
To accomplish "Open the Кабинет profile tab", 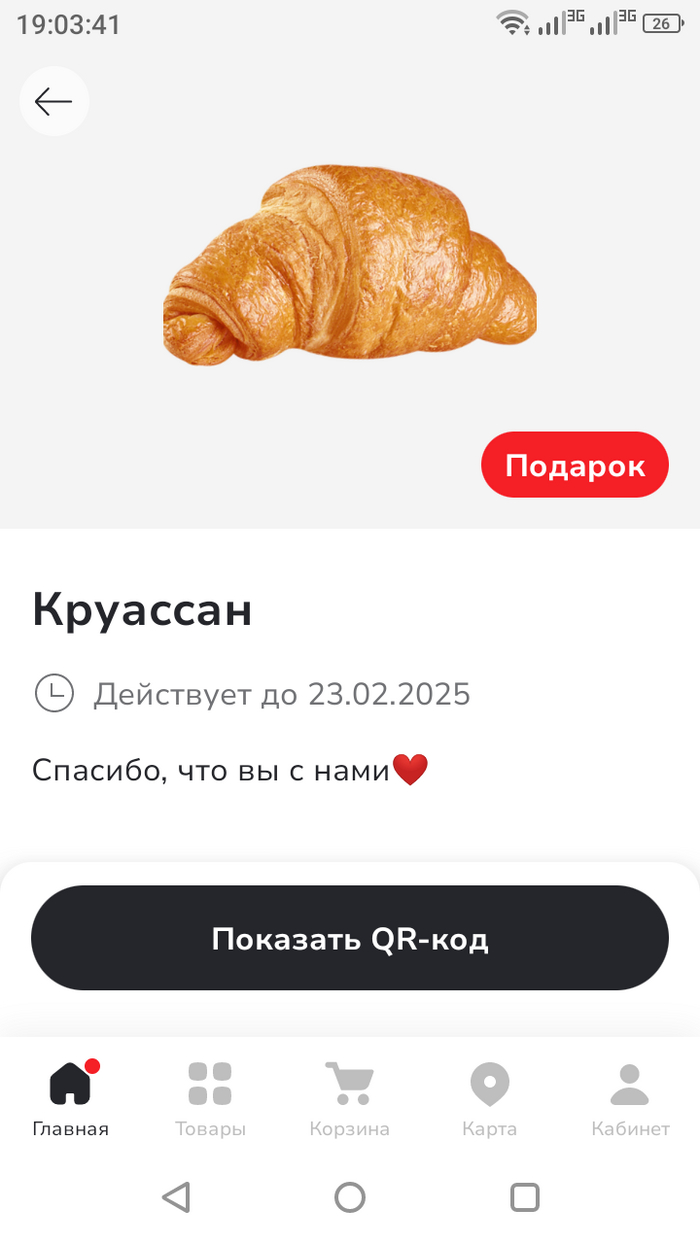I will (x=630, y=1098).
